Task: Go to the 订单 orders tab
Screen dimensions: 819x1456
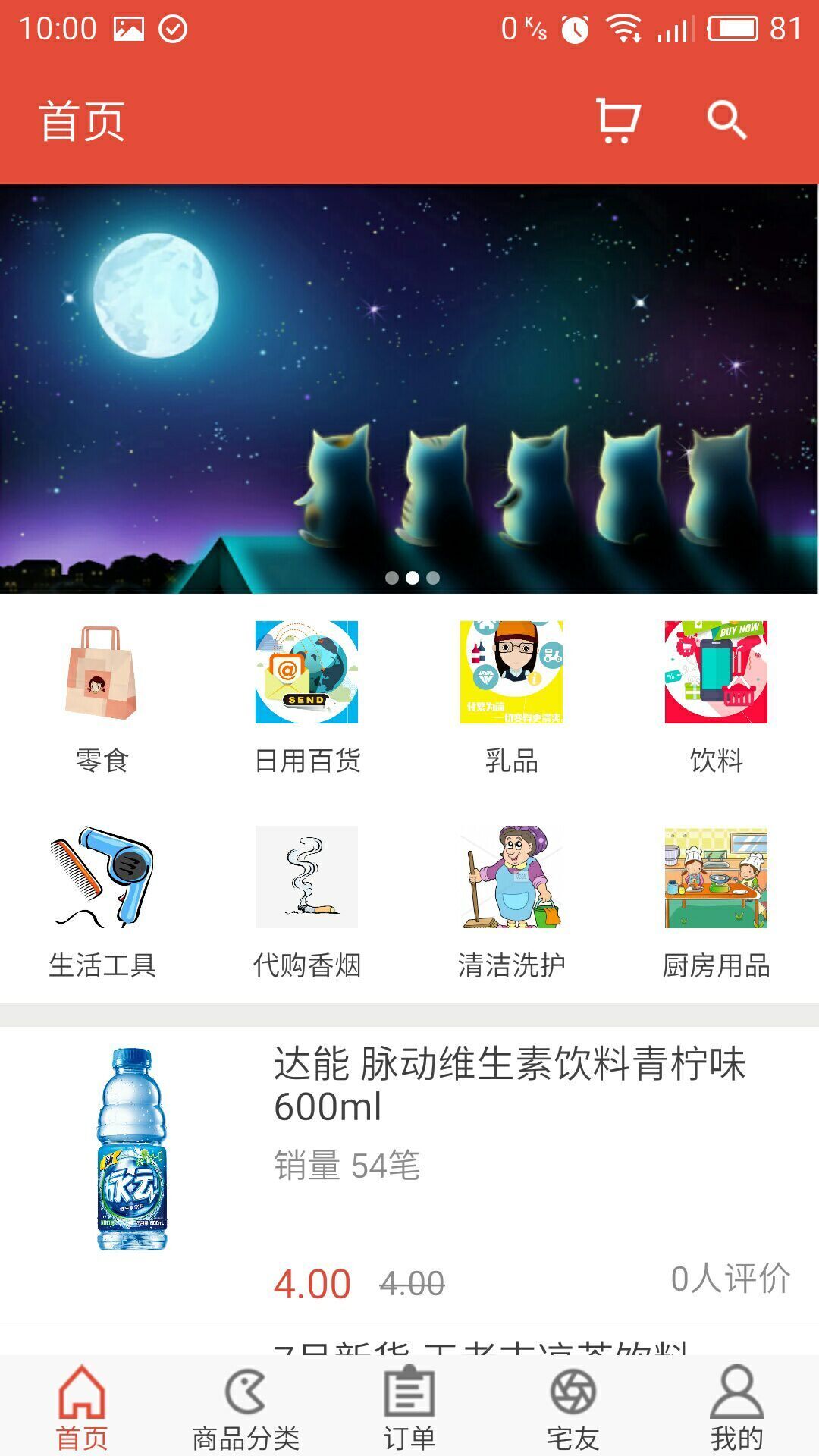Action: [x=409, y=1407]
